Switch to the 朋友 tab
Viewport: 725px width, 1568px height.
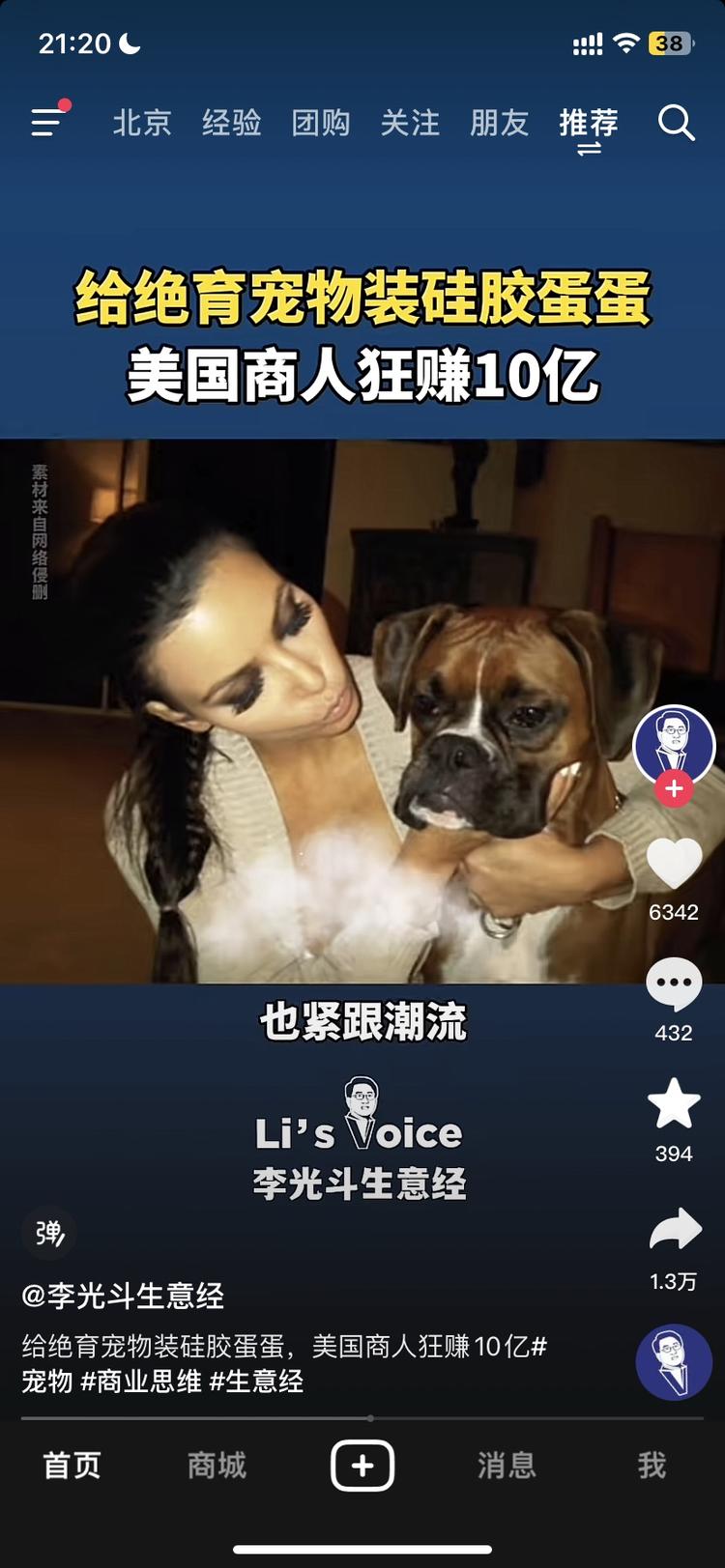pos(498,124)
